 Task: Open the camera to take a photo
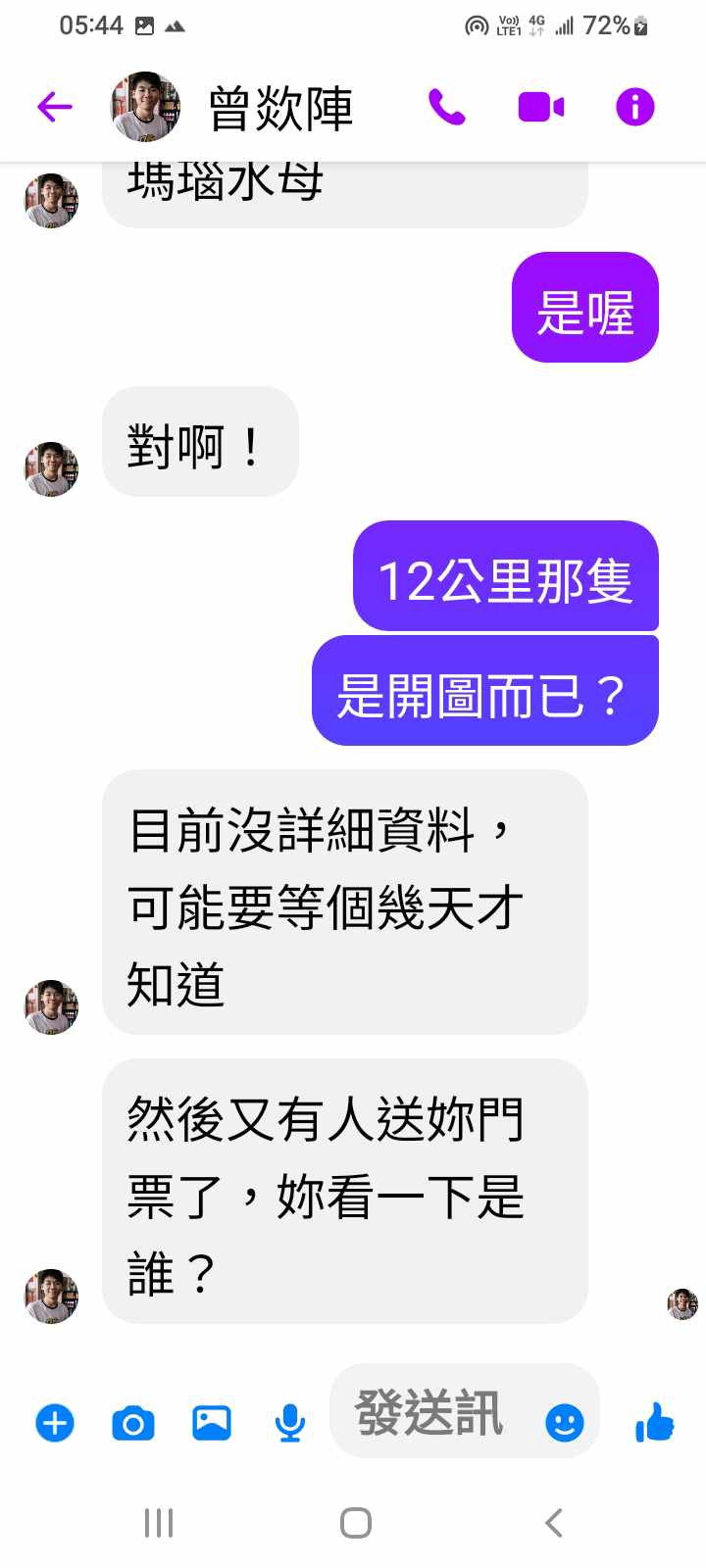tap(133, 1423)
